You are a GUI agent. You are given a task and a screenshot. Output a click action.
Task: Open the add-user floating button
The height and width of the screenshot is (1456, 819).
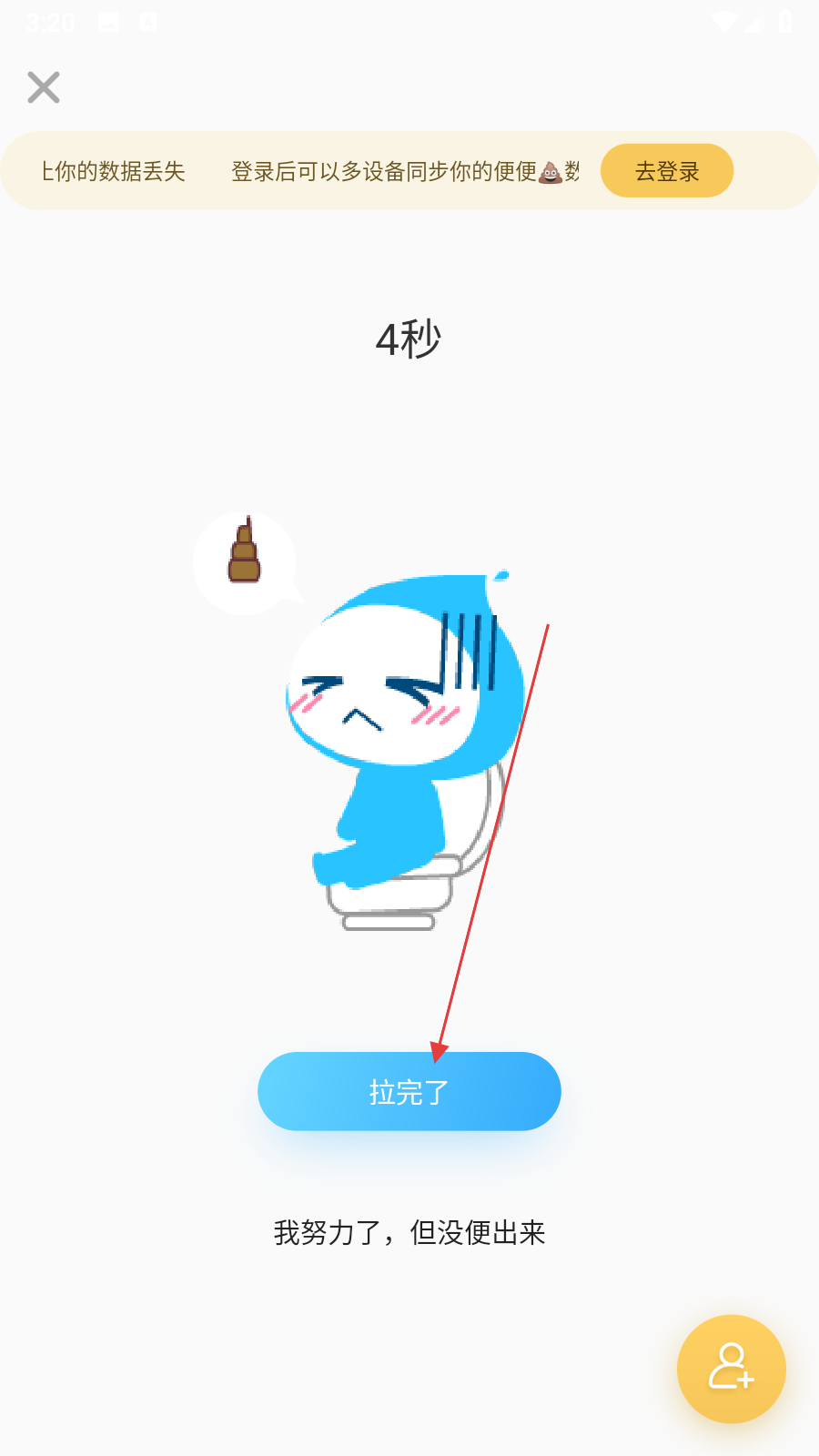coord(731,1368)
